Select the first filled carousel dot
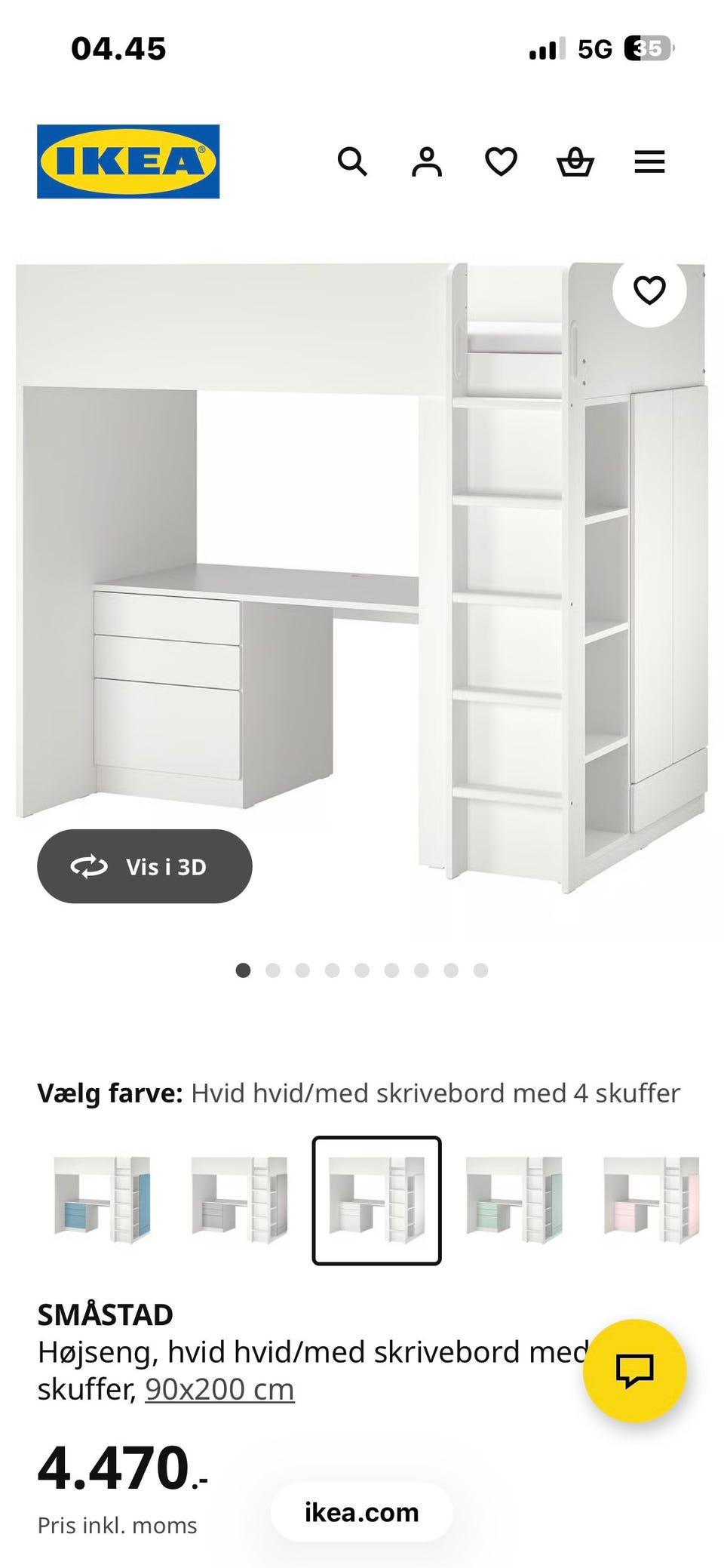 click(244, 969)
